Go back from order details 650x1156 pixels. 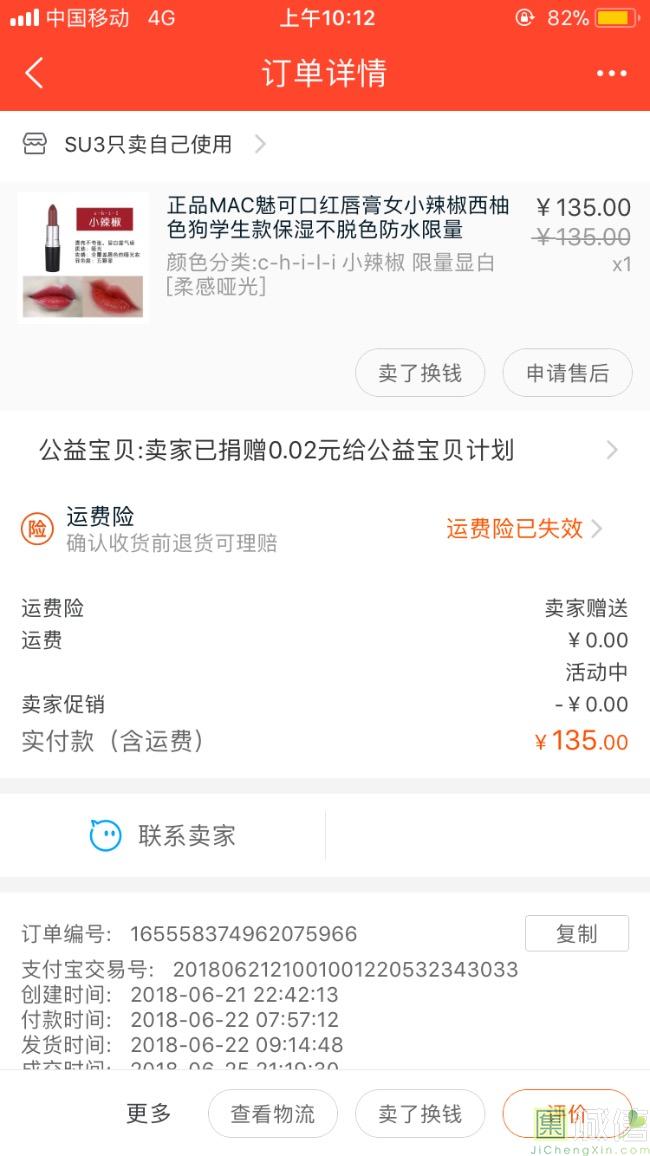coord(35,73)
